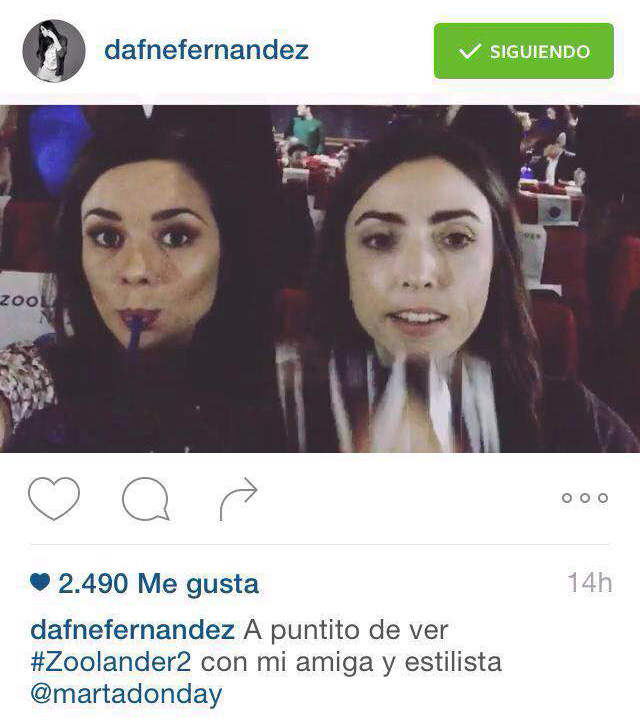640x721 pixels.
Task: Open the dafnefernandez username in the header
Action: point(206,50)
